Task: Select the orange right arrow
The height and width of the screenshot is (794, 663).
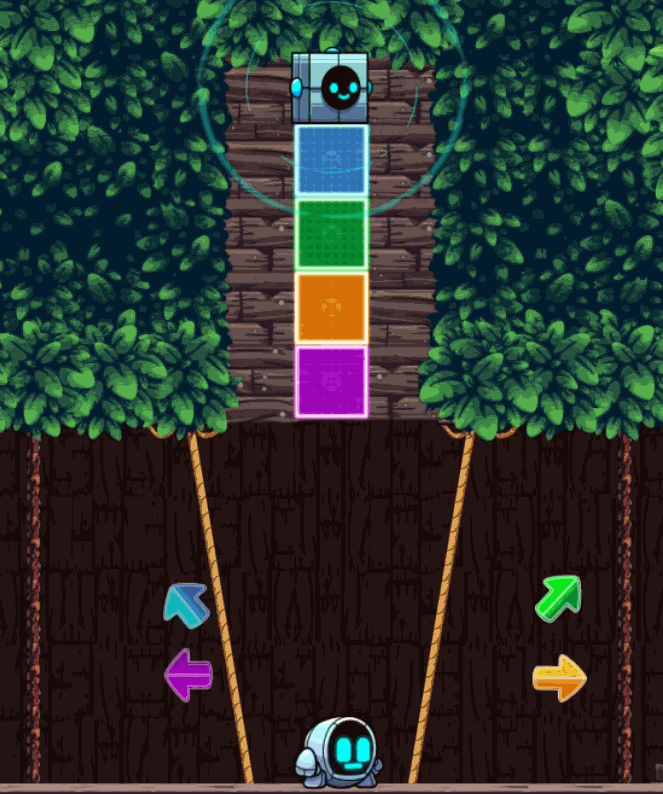Action: click(x=559, y=678)
